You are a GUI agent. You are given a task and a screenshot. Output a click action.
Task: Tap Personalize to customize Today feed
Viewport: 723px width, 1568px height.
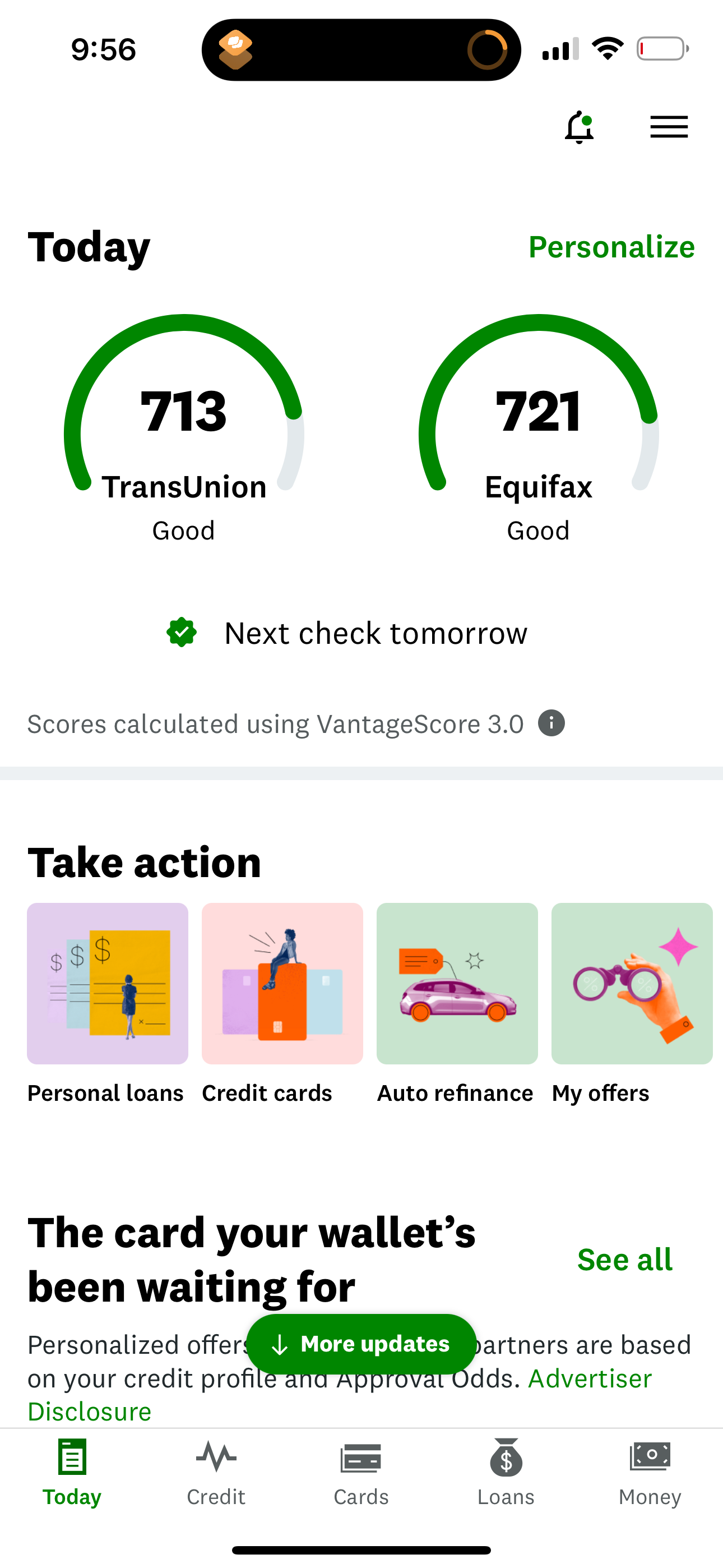coord(612,247)
